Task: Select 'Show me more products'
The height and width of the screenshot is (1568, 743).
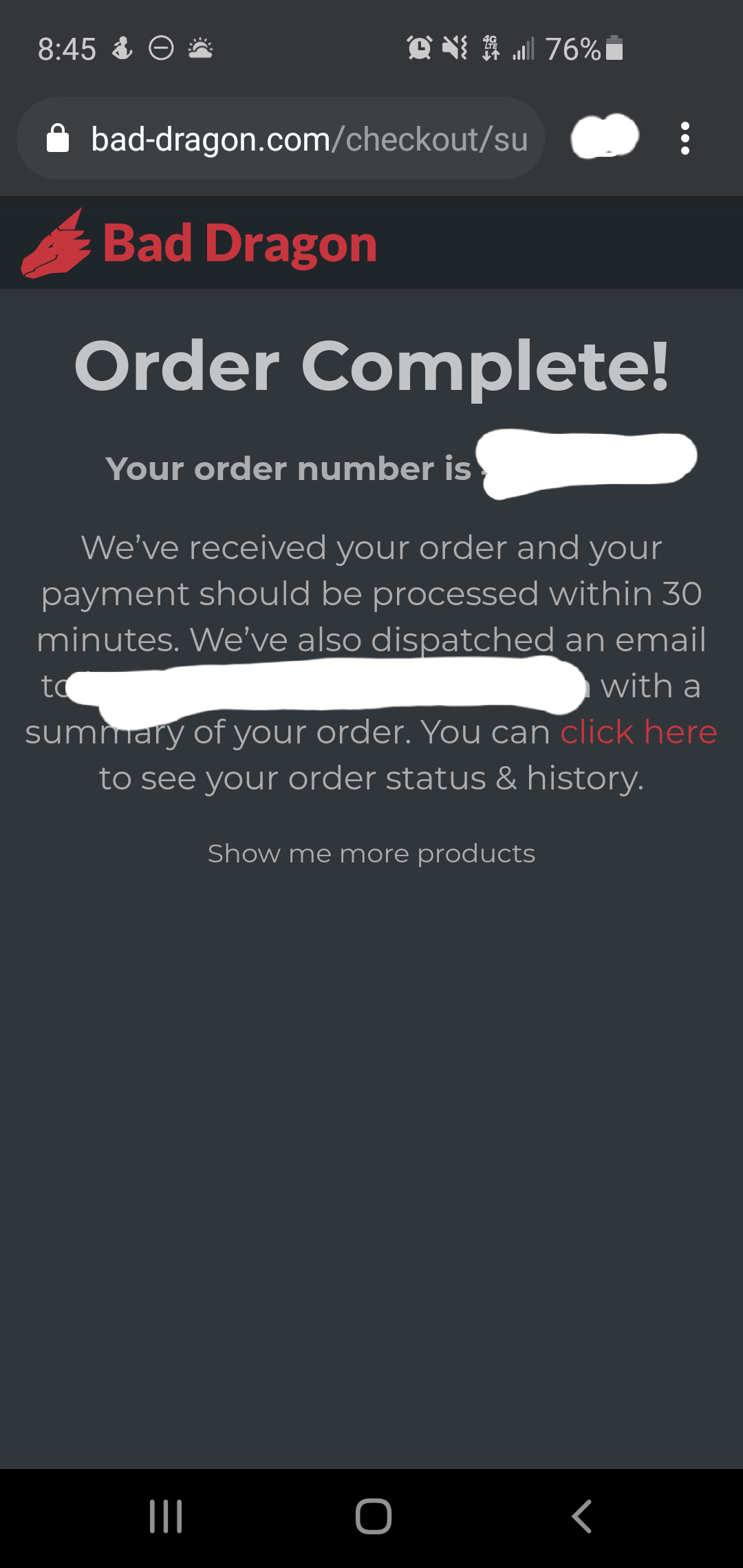Action: [x=371, y=853]
